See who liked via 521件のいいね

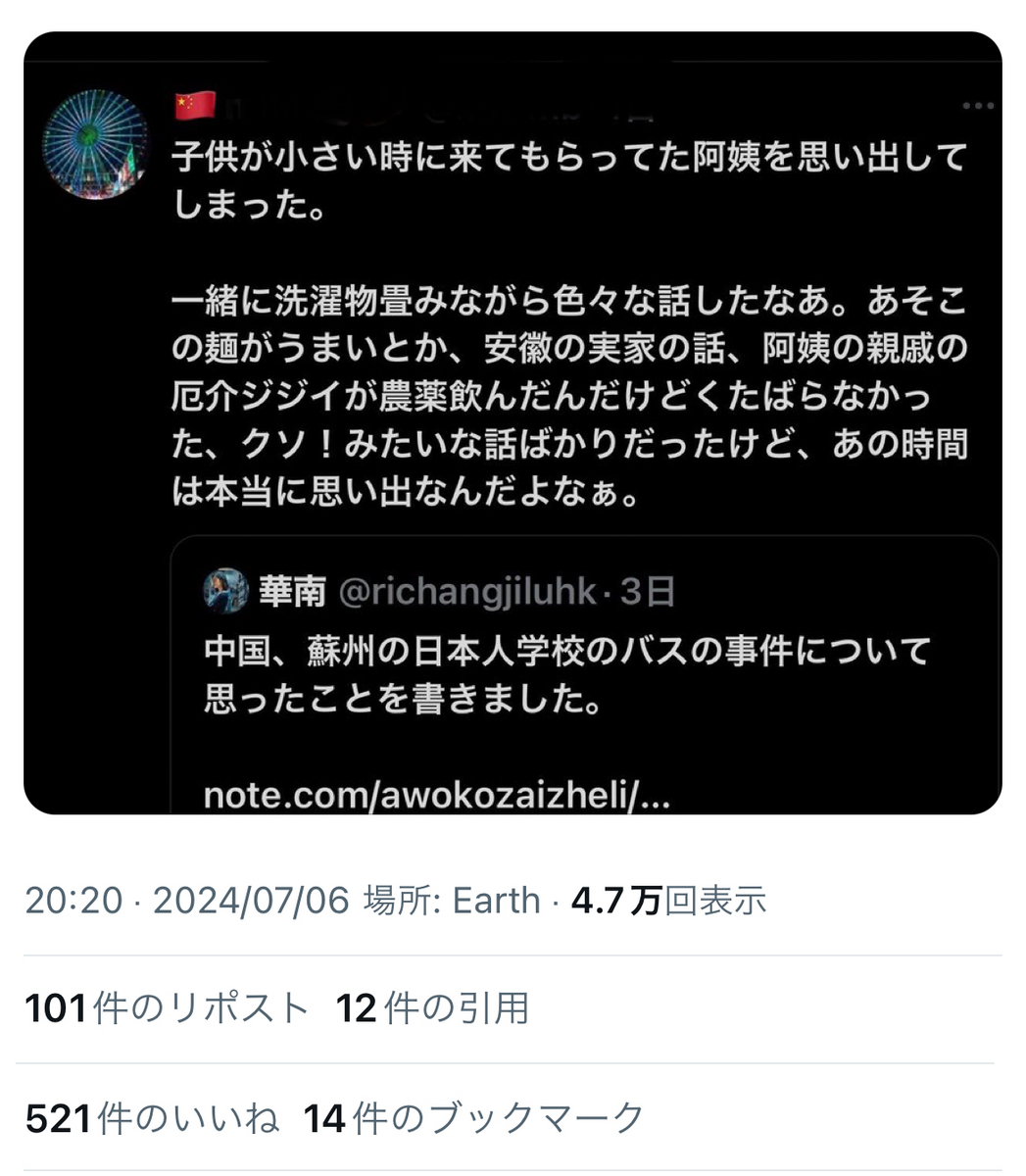tap(152, 1118)
